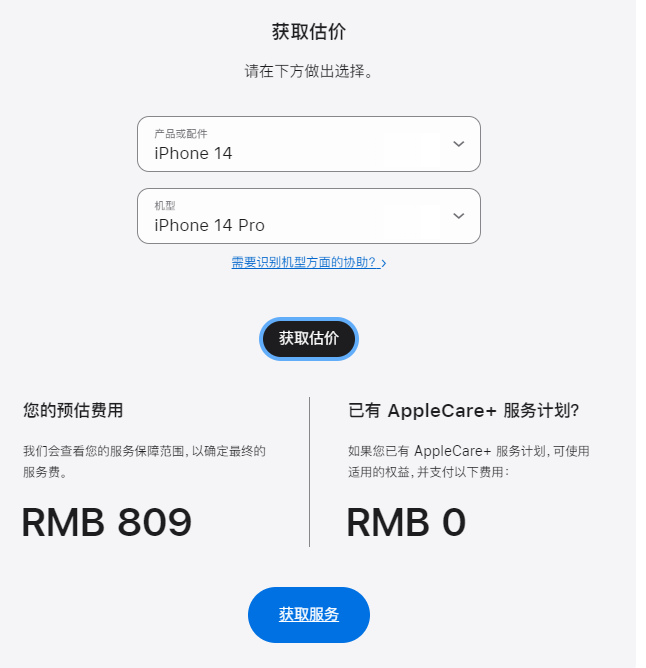Open the 产品或配件 dropdown showing iPhone 14

(308, 144)
